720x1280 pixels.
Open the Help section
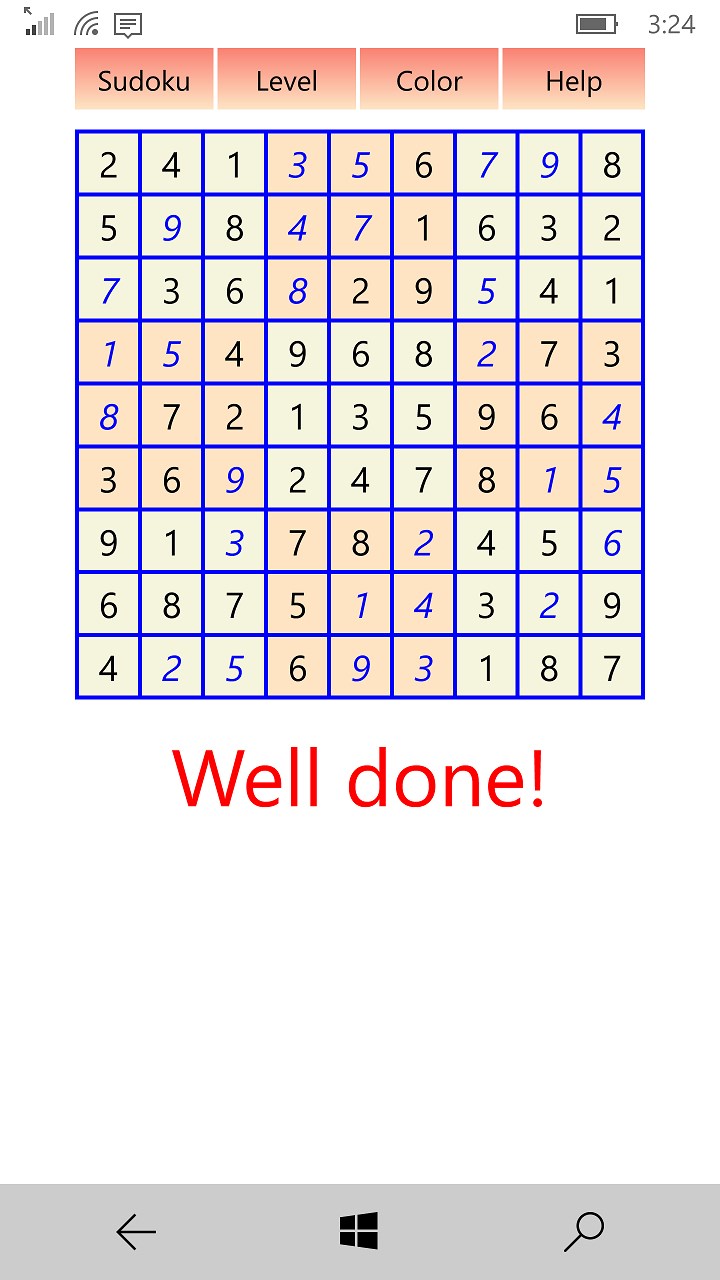tap(573, 80)
